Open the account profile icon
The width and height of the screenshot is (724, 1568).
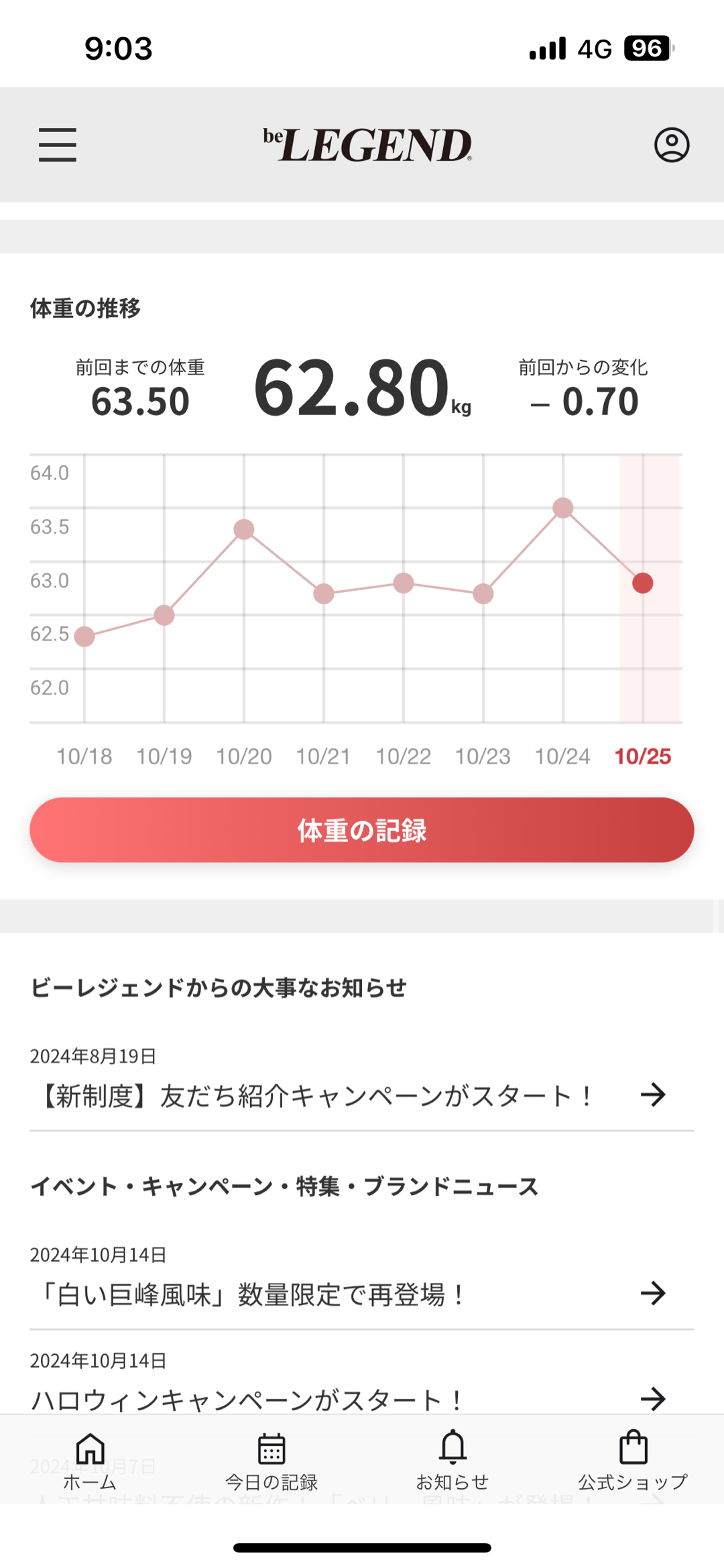tap(672, 145)
